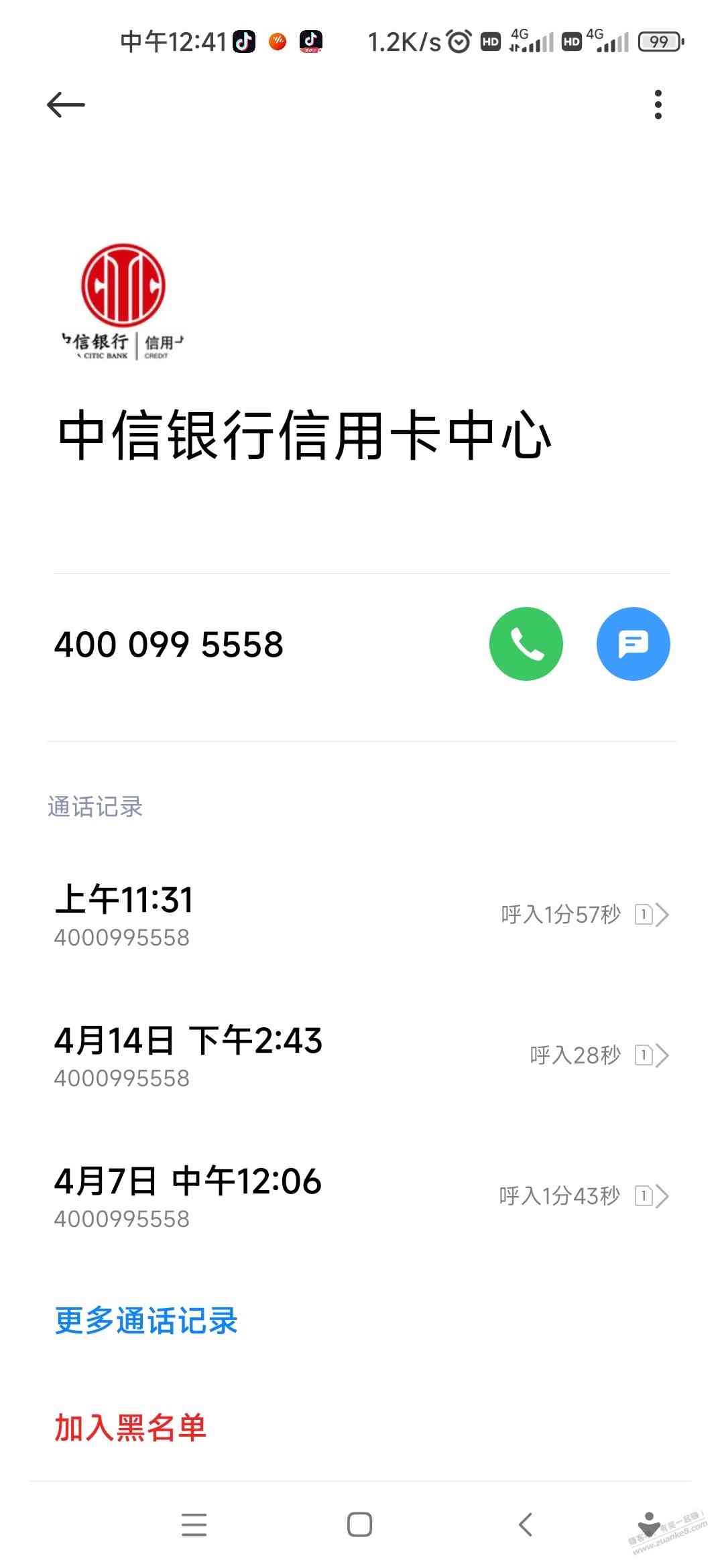Open the 上午11:31 call record
Screen dimensions: 724x1568
(x=362, y=915)
